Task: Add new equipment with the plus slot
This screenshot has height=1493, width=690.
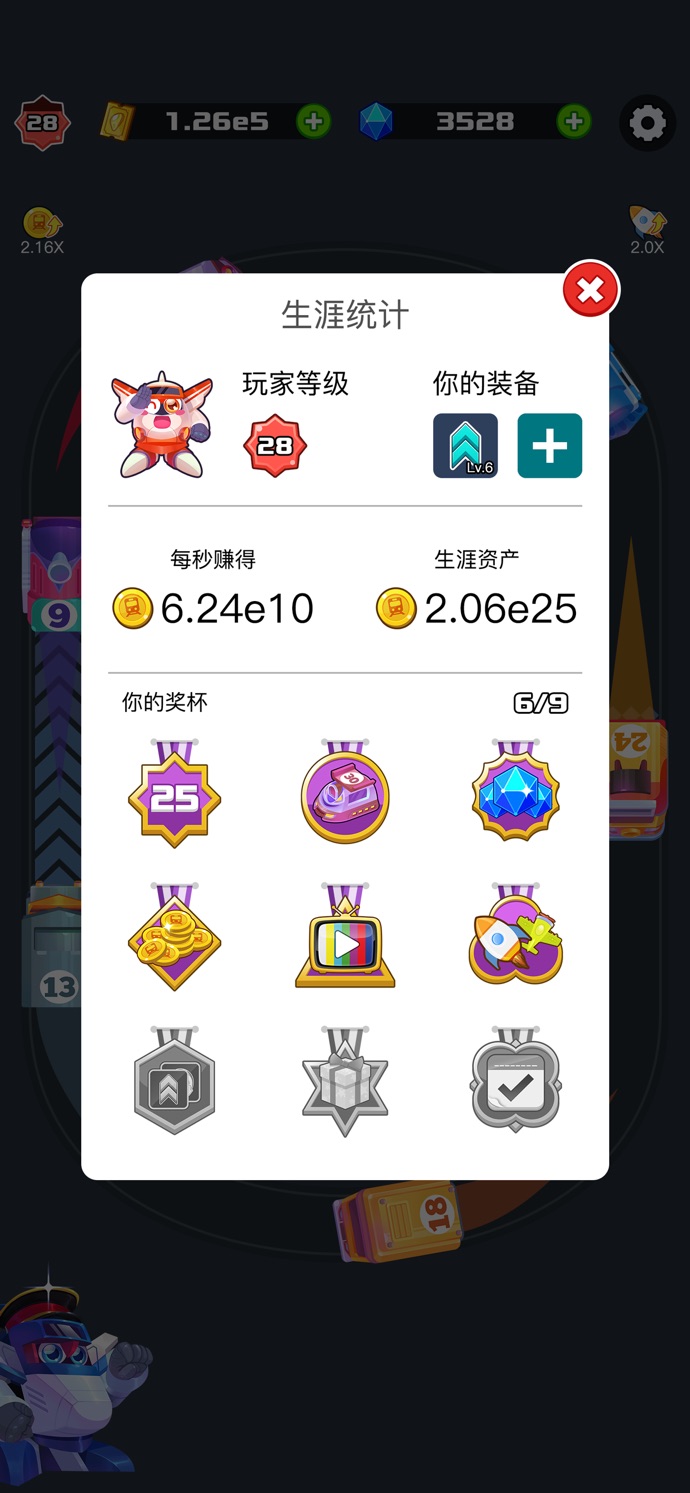Action: click(549, 446)
